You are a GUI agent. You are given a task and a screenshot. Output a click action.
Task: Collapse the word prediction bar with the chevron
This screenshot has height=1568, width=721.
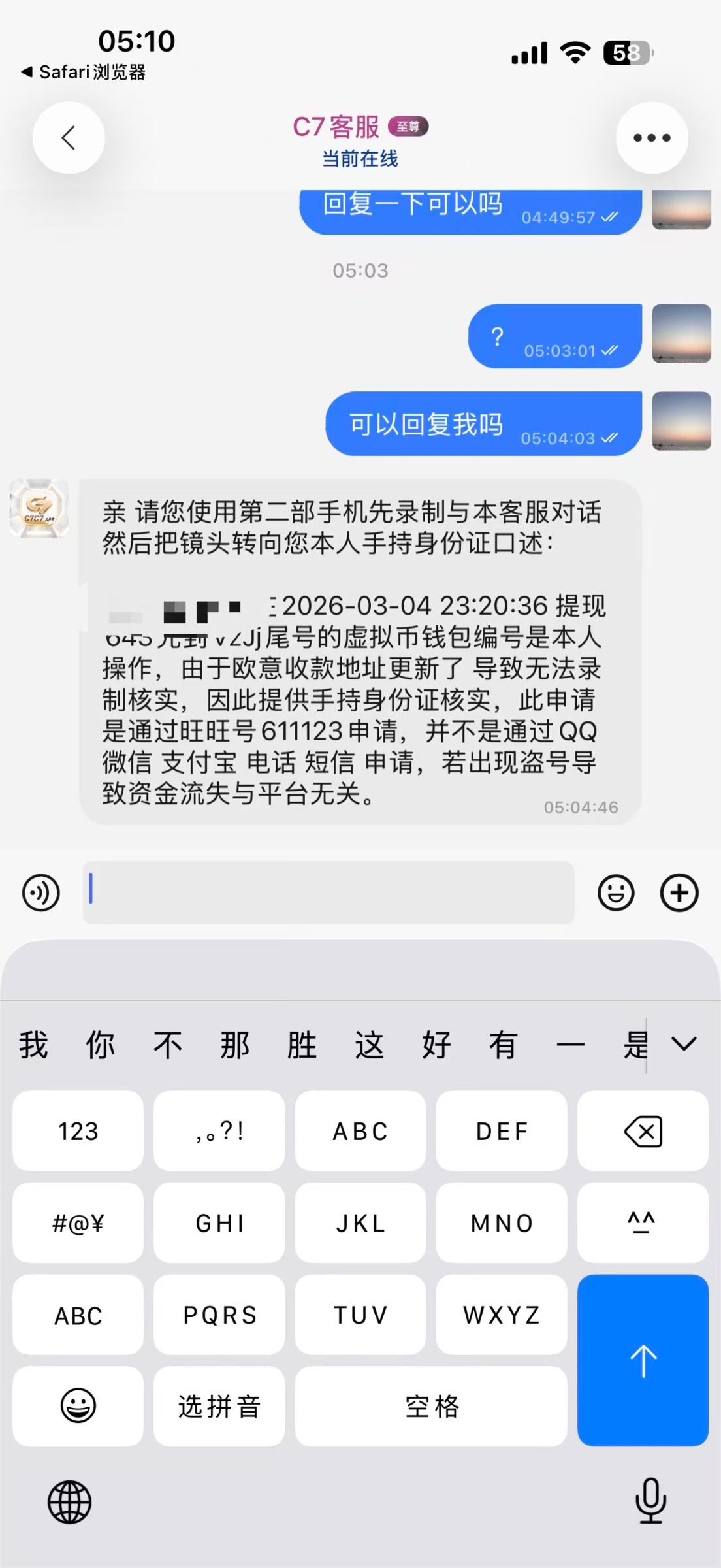pos(683,1045)
